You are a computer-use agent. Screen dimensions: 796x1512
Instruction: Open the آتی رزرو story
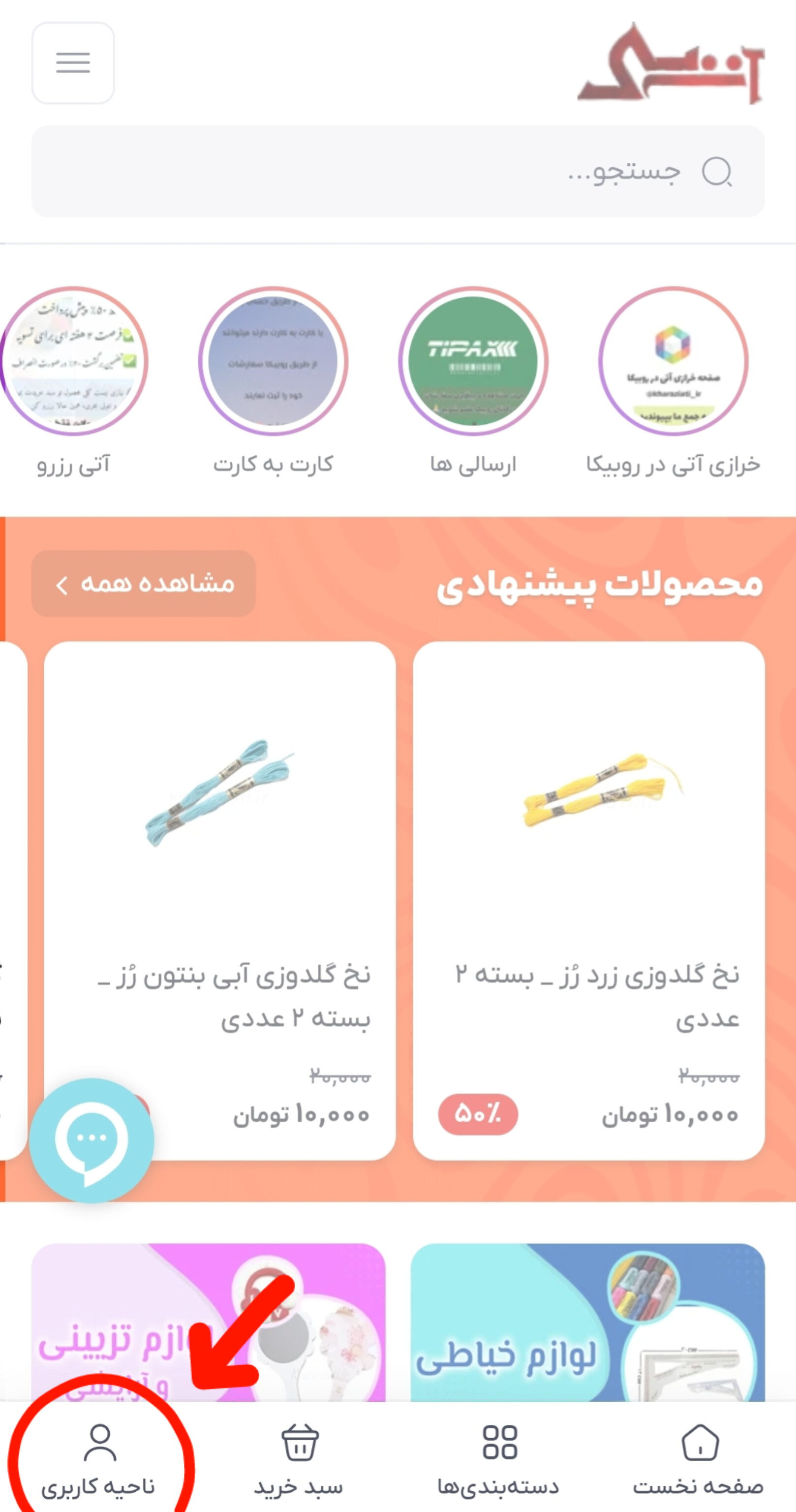tap(74, 362)
